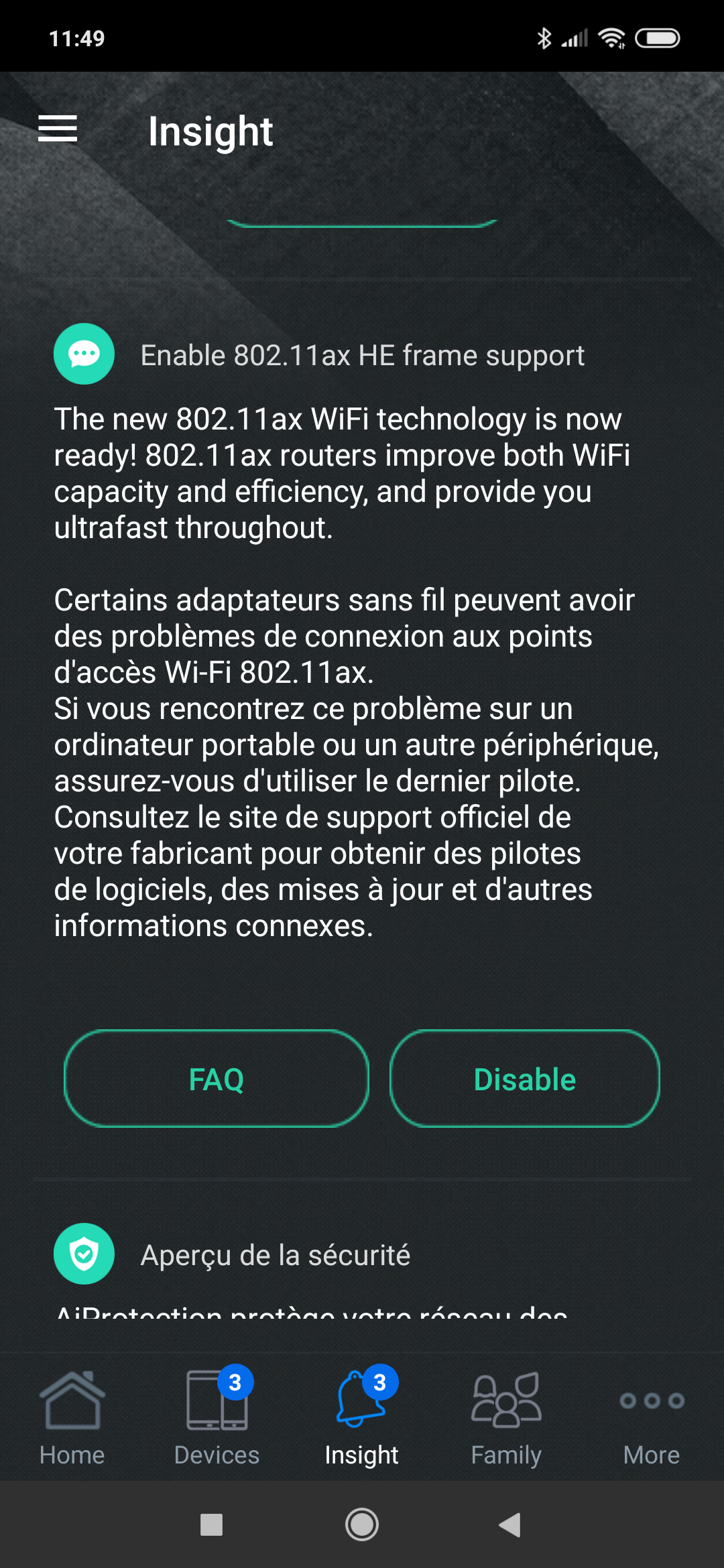Tap the system back button
This screenshot has height=1568, width=724.
point(510,1525)
